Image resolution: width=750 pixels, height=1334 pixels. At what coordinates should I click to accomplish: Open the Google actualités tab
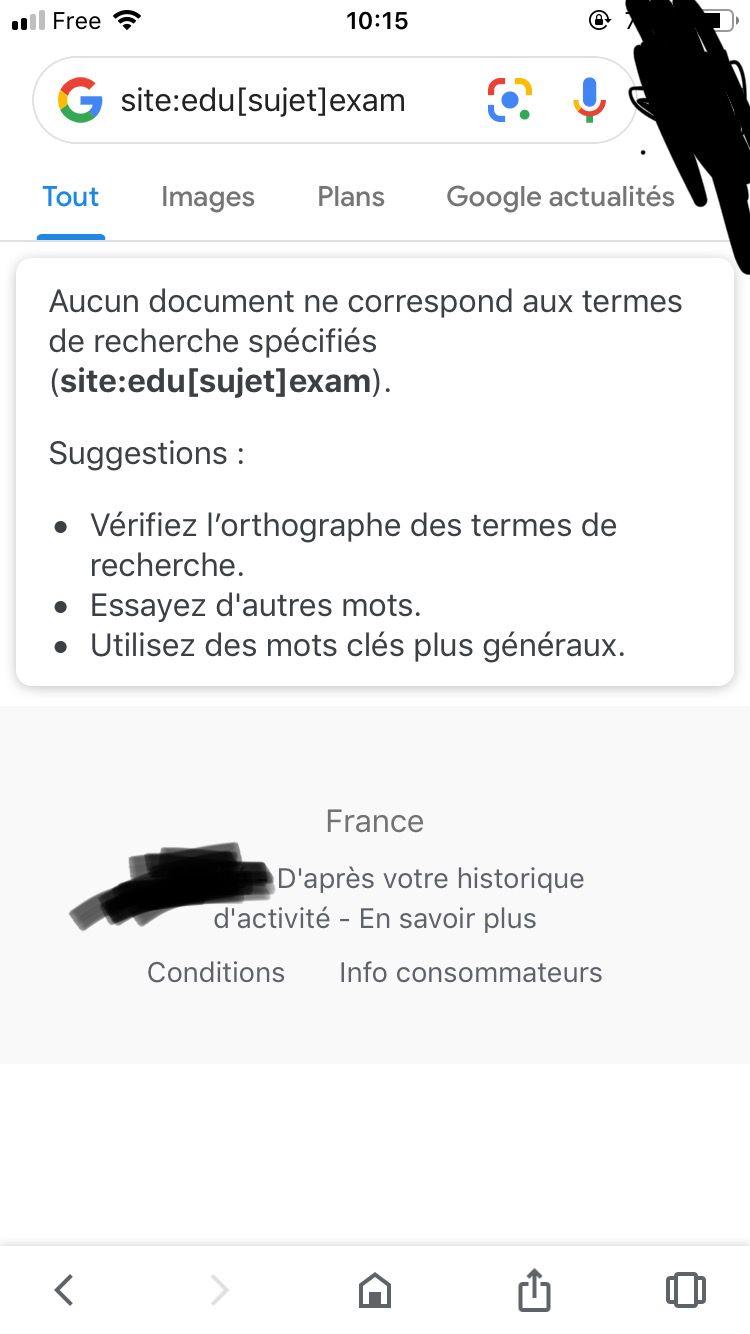pyautogui.click(x=560, y=197)
